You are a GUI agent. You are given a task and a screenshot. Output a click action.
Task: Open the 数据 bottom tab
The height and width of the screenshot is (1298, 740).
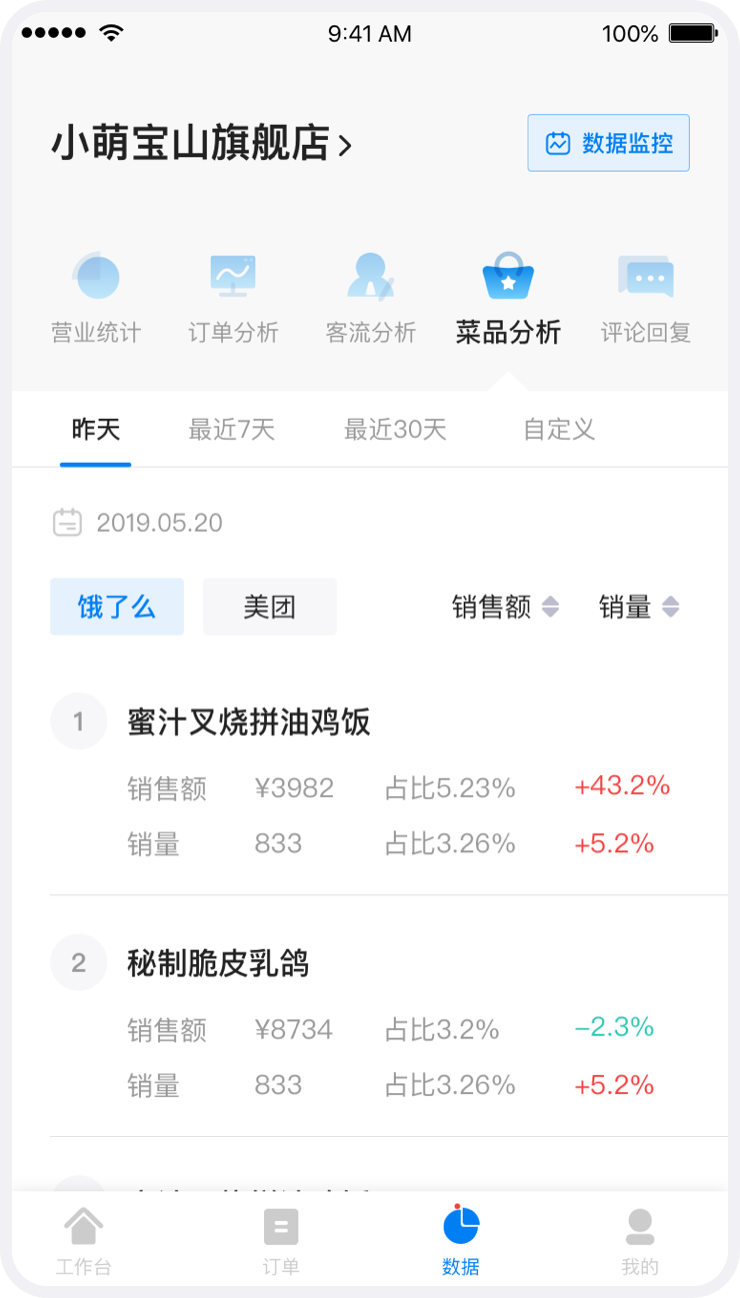461,1241
